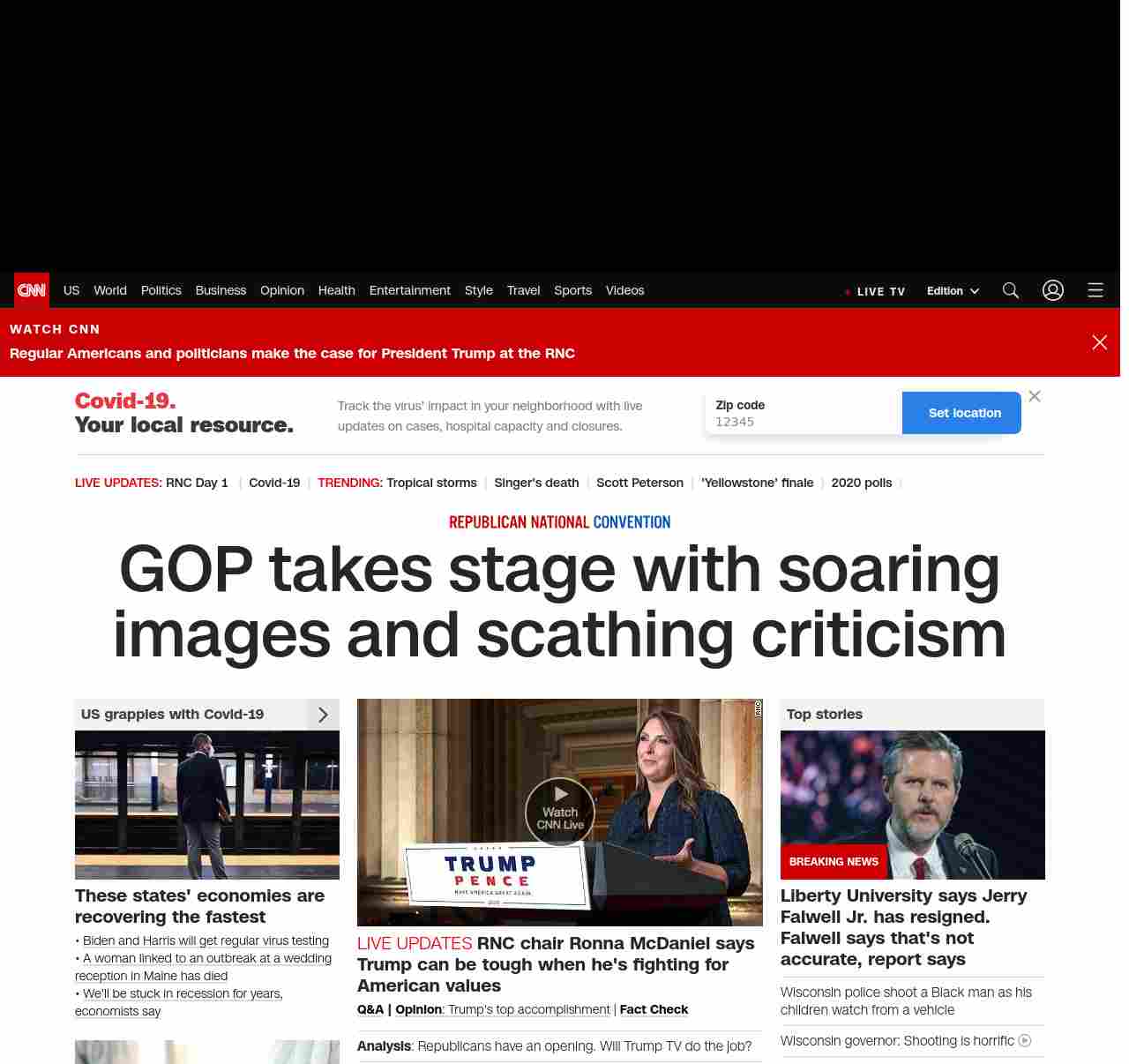This screenshot has width=1129, height=1064.
Task: Go to the Business section
Action: [x=221, y=290]
